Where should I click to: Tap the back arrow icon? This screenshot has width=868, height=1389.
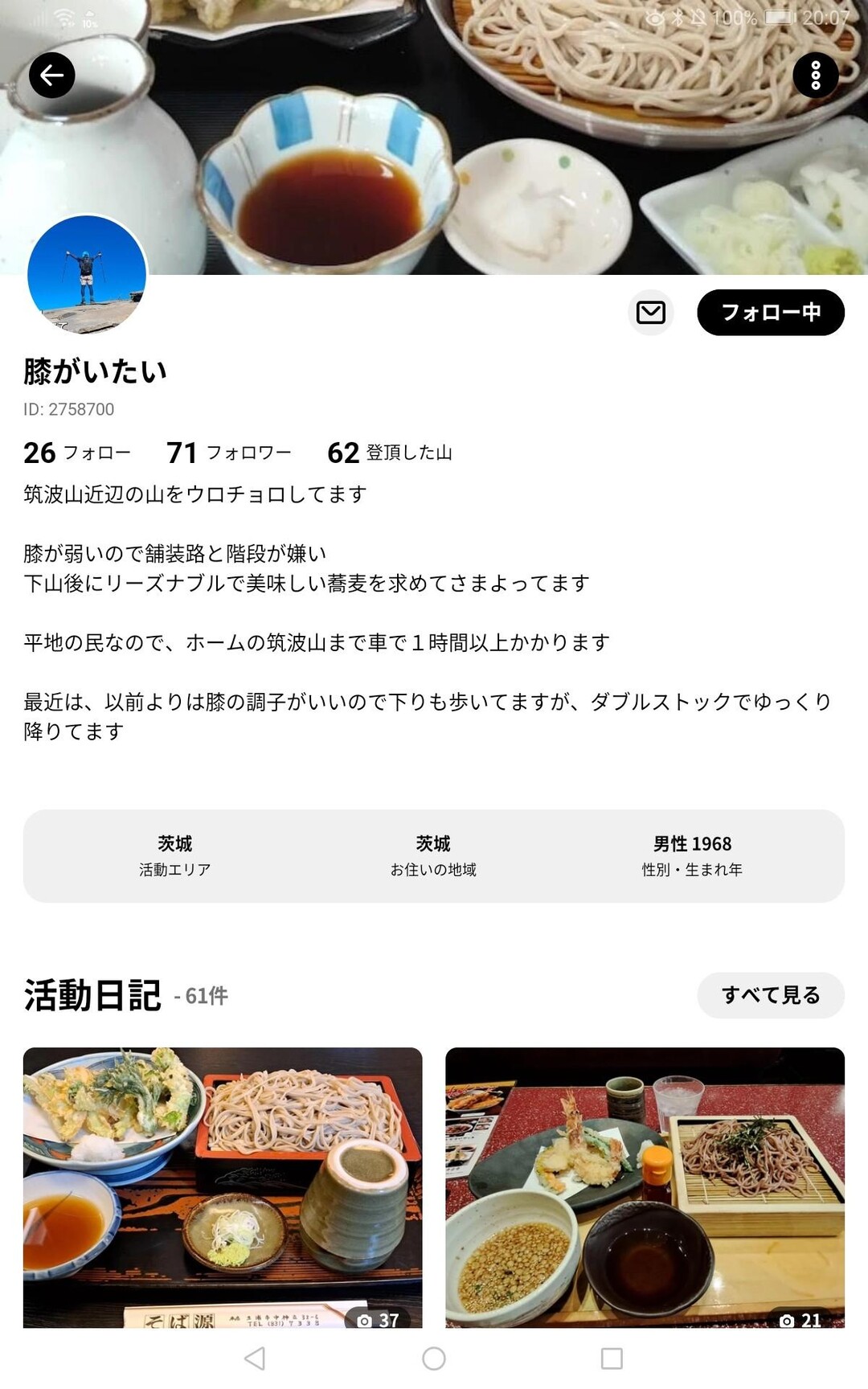(52, 76)
